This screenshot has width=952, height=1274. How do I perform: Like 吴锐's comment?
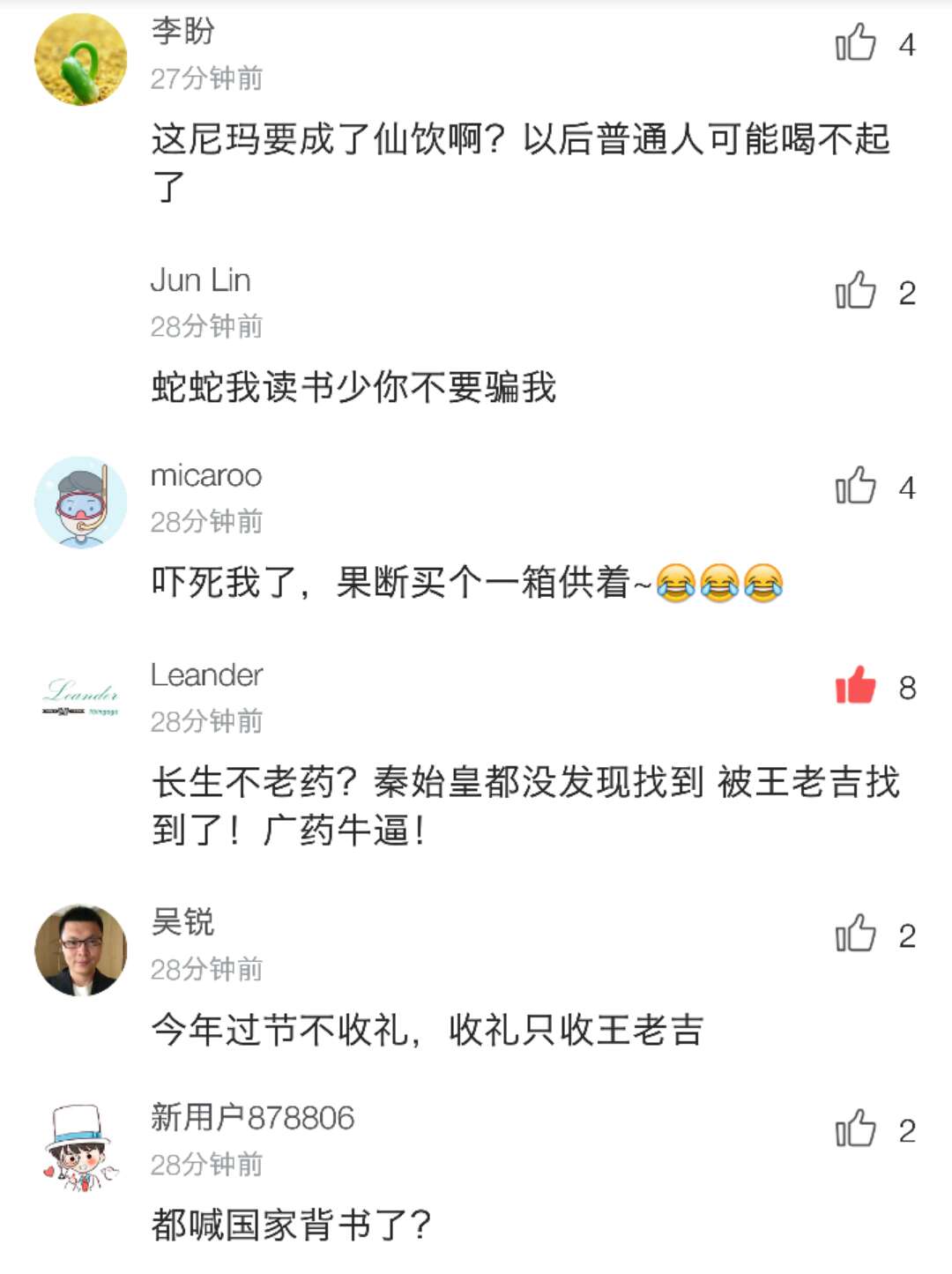coord(855,934)
